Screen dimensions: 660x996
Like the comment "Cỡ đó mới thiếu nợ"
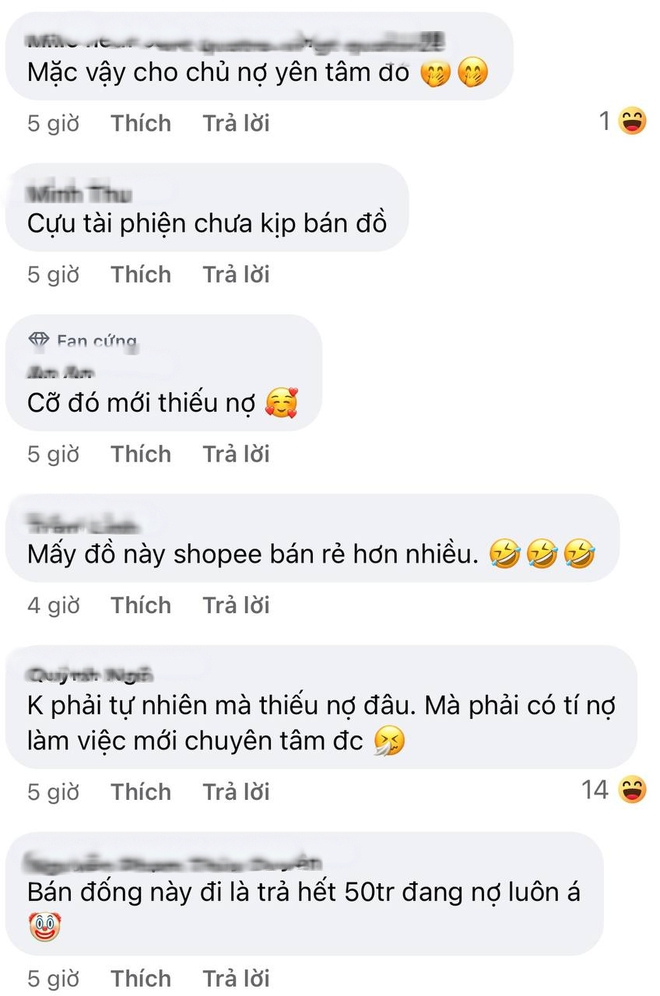click(141, 454)
